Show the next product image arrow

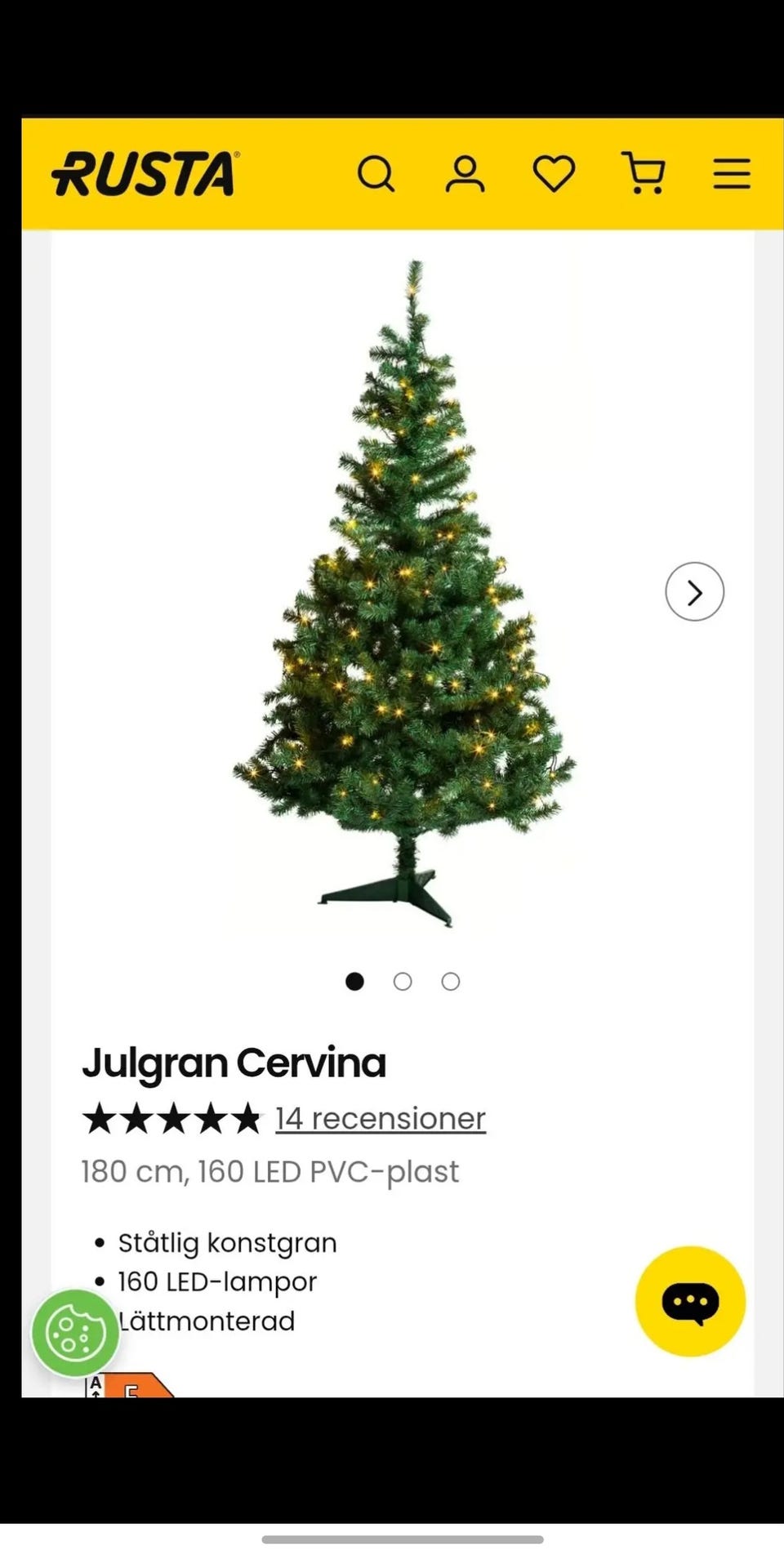pyautogui.click(x=694, y=592)
